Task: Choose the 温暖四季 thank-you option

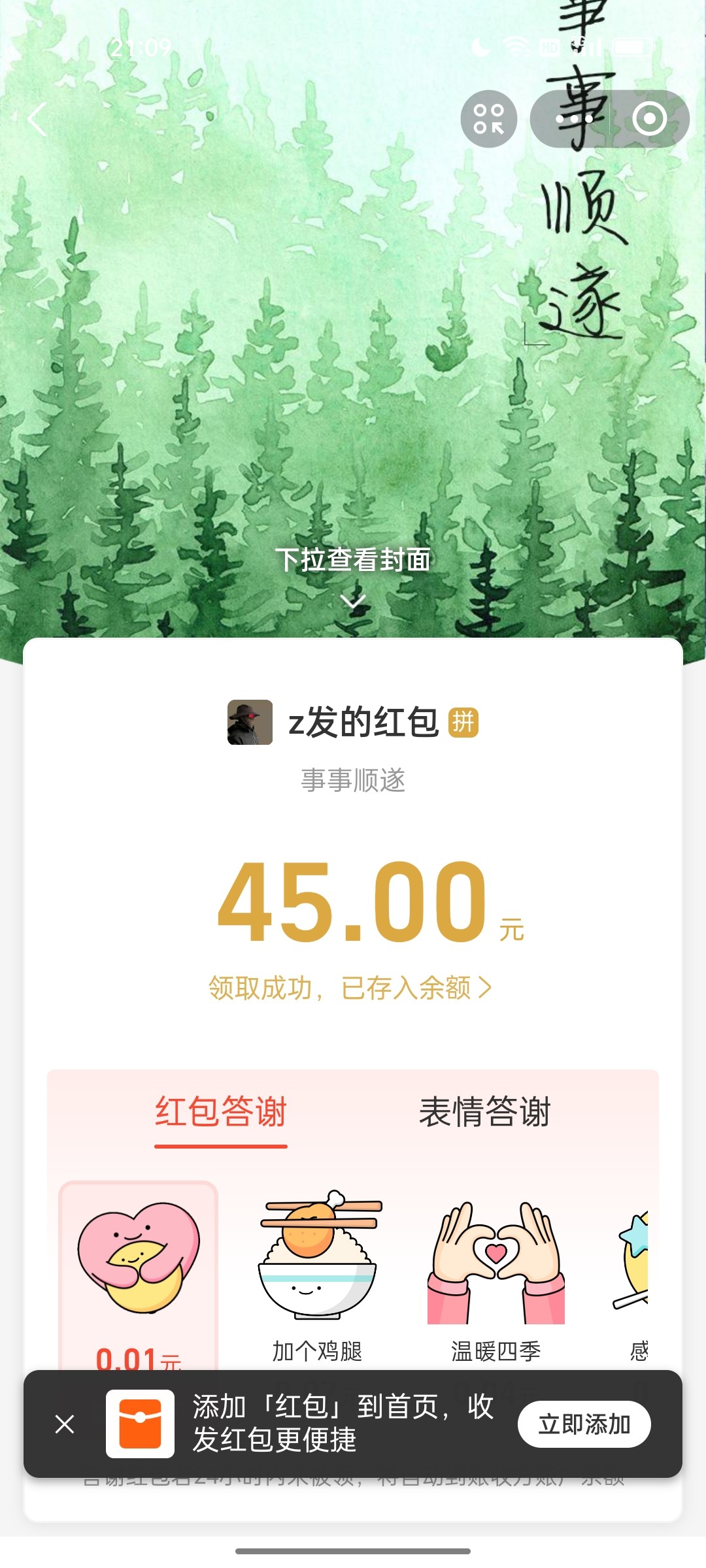Action: click(496, 1274)
